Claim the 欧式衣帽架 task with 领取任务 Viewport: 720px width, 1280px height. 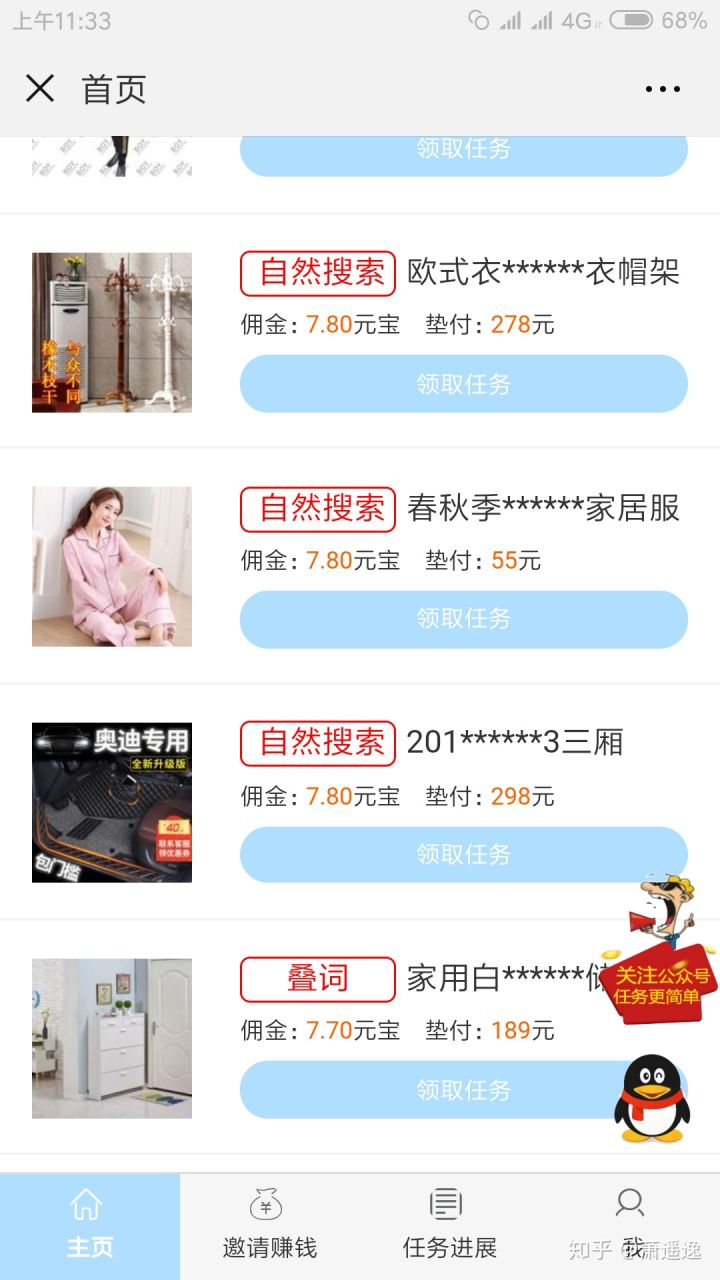pyautogui.click(x=463, y=384)
